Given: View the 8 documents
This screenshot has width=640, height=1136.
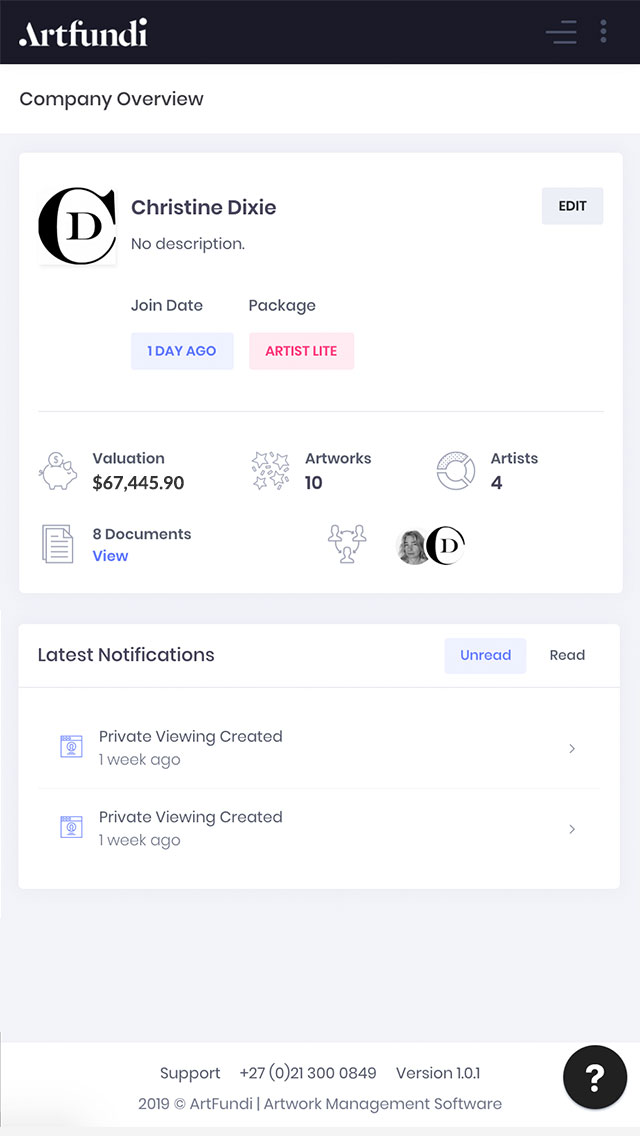Looking at the screenshot, I should 110,556.
